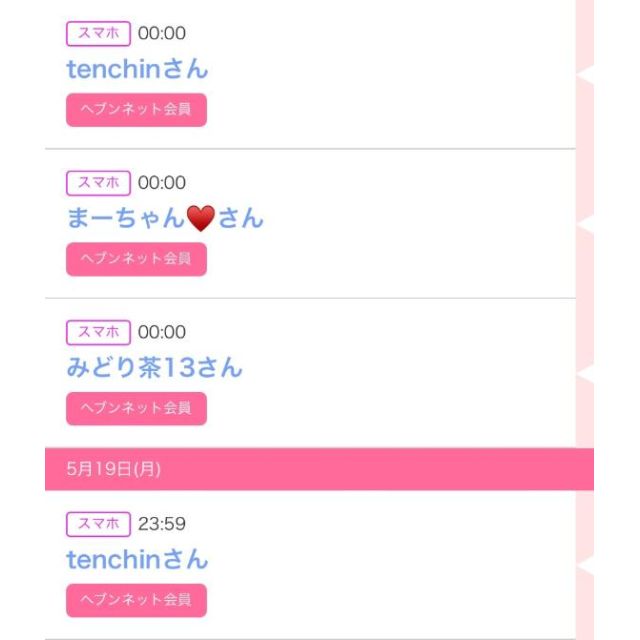Open tenchinさん's profile from the 00:00 visit
The image size is (640, 640).
point(137,69)
